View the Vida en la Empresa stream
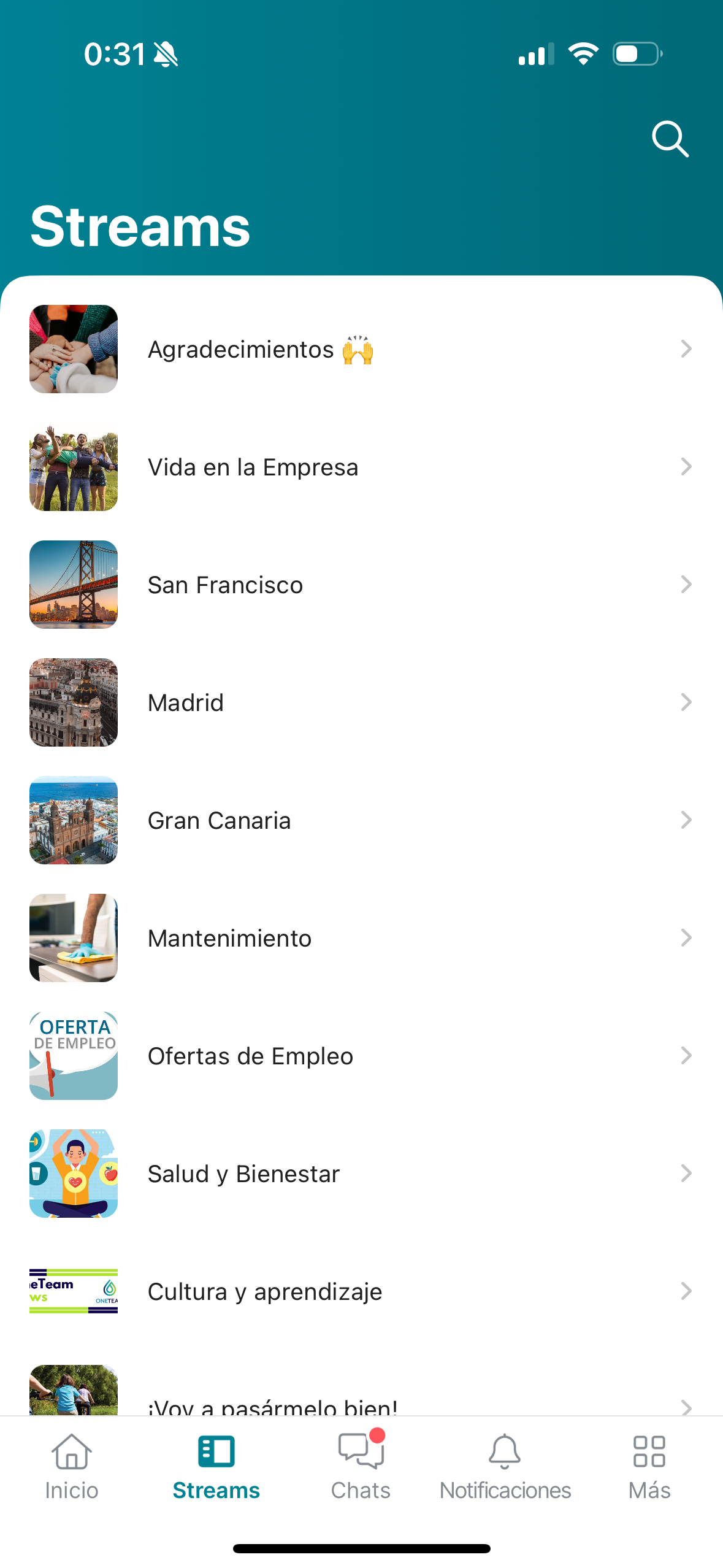 pos(361,467)
